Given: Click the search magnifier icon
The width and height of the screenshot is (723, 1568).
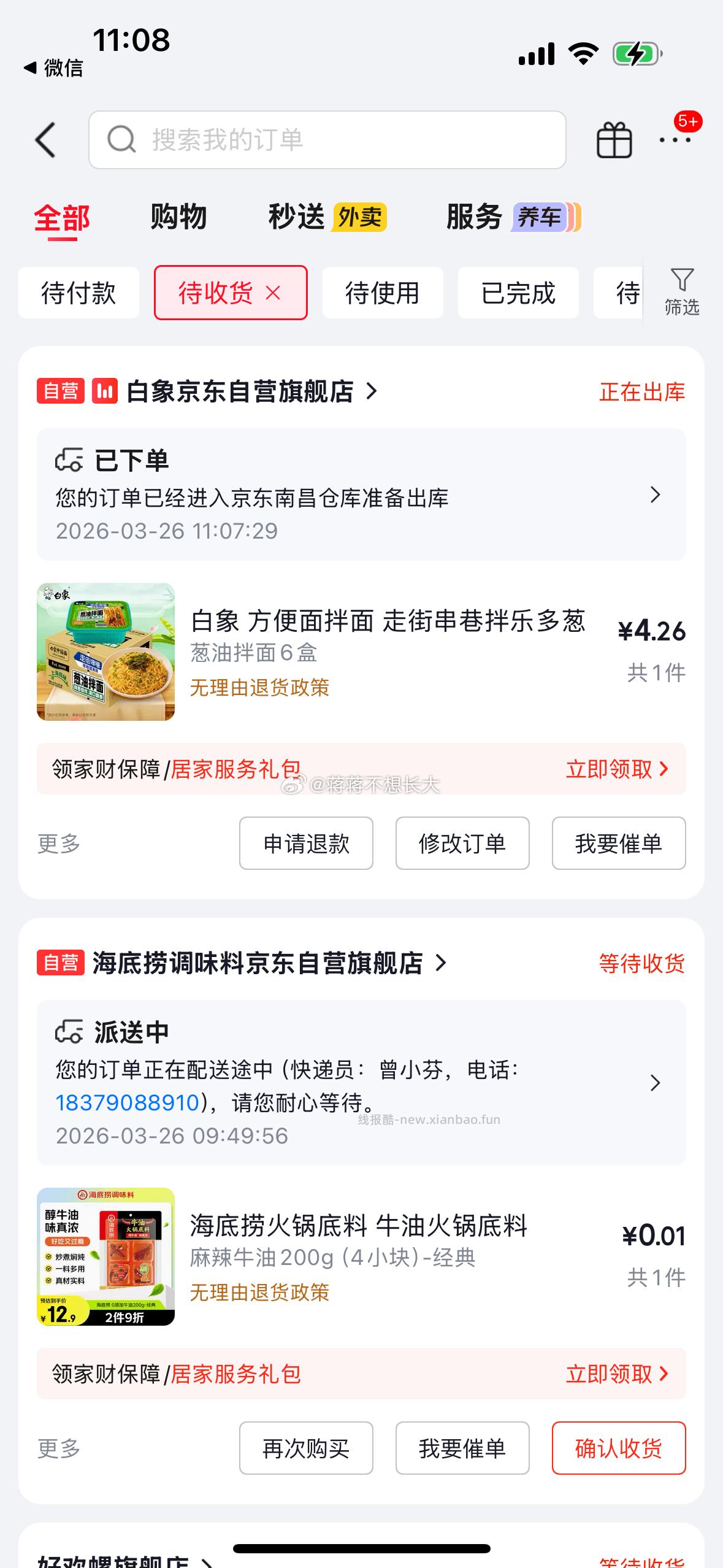Looking at the screenshot, I should (123, 139).
